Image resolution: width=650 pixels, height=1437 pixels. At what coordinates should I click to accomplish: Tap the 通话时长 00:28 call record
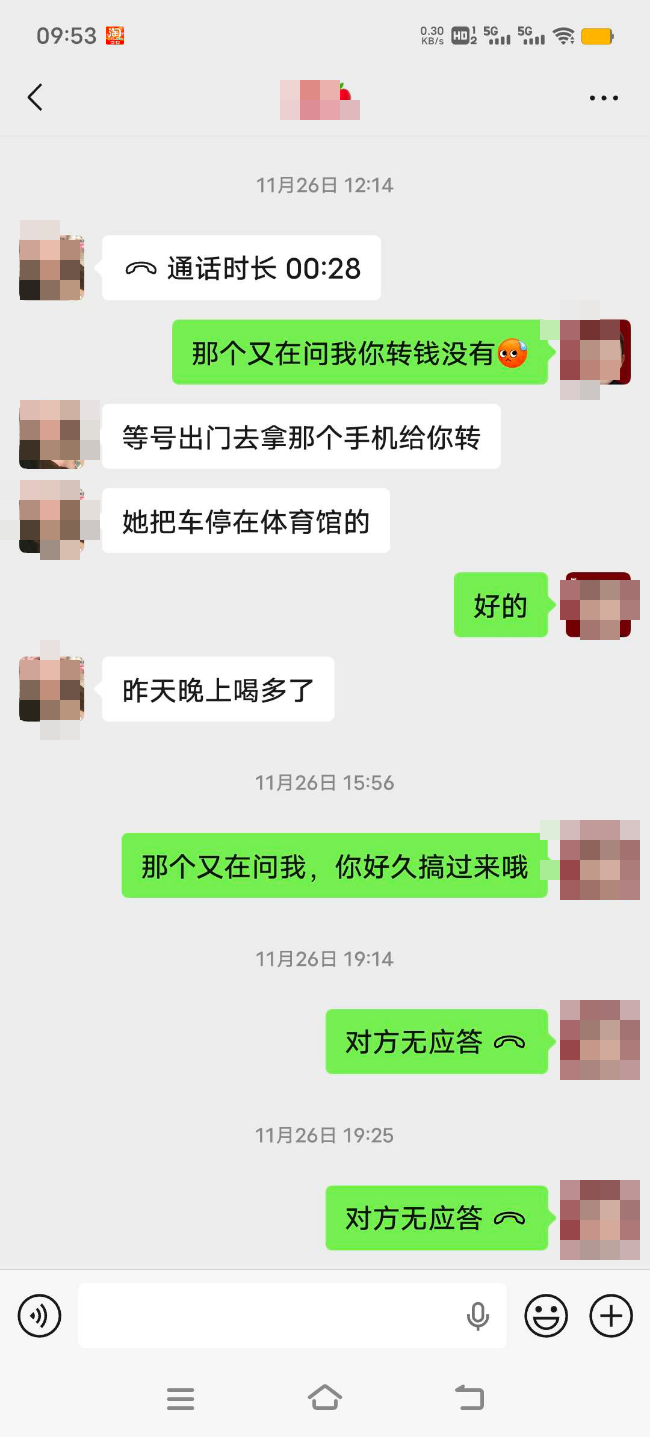pyautogui.click(x=241, y=268)
